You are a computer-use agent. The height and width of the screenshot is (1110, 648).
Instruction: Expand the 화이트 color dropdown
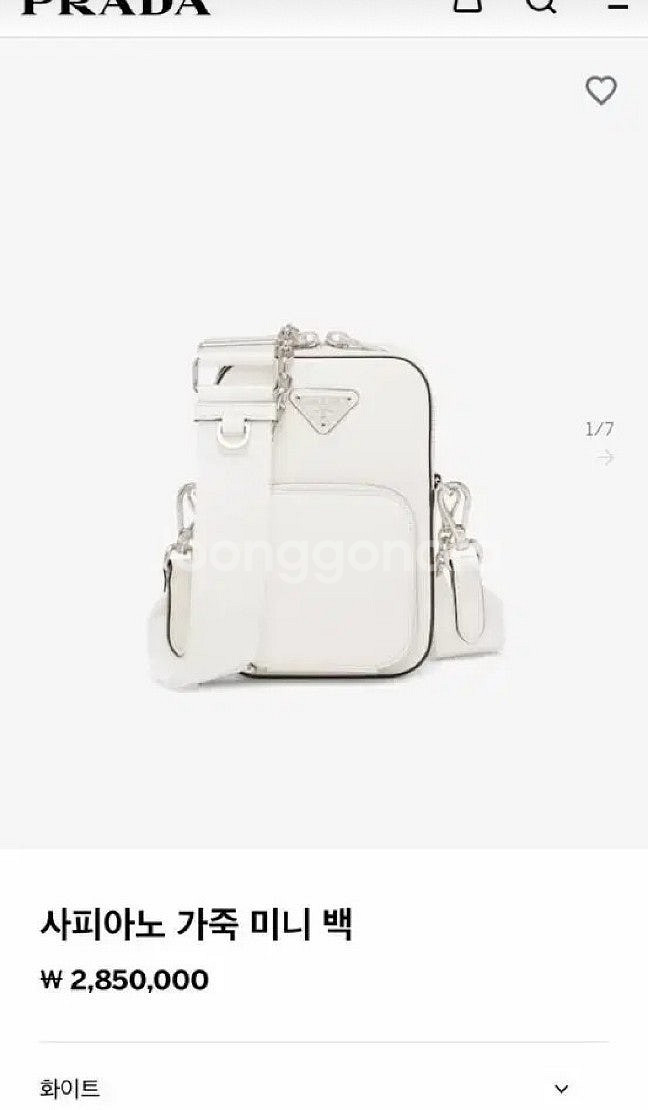pos(562,1089)
